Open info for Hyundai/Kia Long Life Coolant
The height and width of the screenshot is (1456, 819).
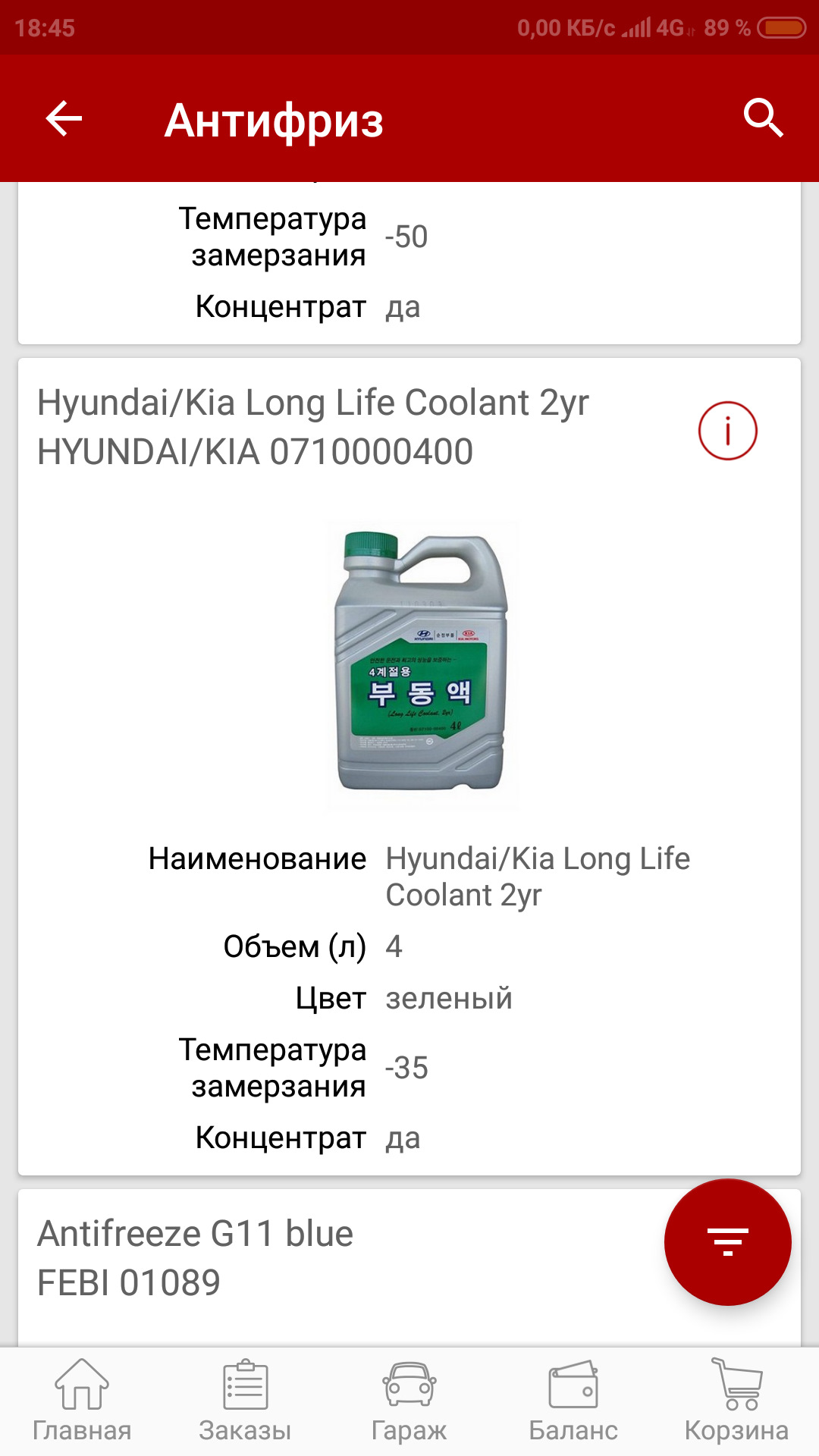(x=727, y=431)
